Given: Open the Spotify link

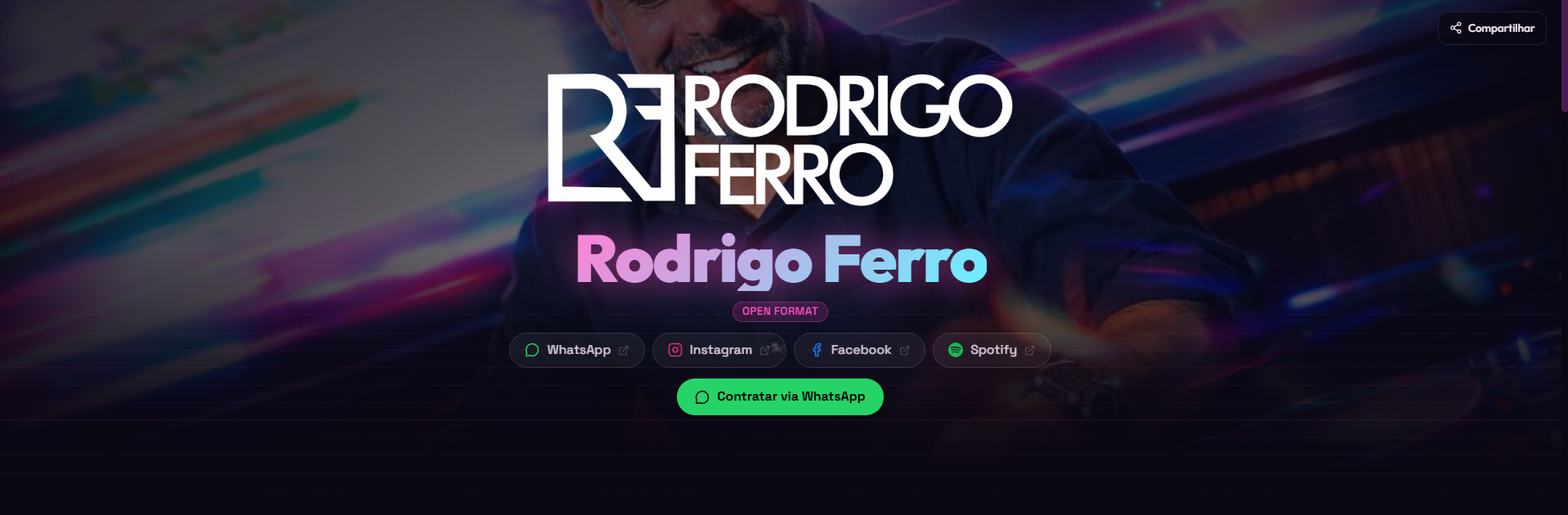Looking at the screenshot, I should coord(992,350).
